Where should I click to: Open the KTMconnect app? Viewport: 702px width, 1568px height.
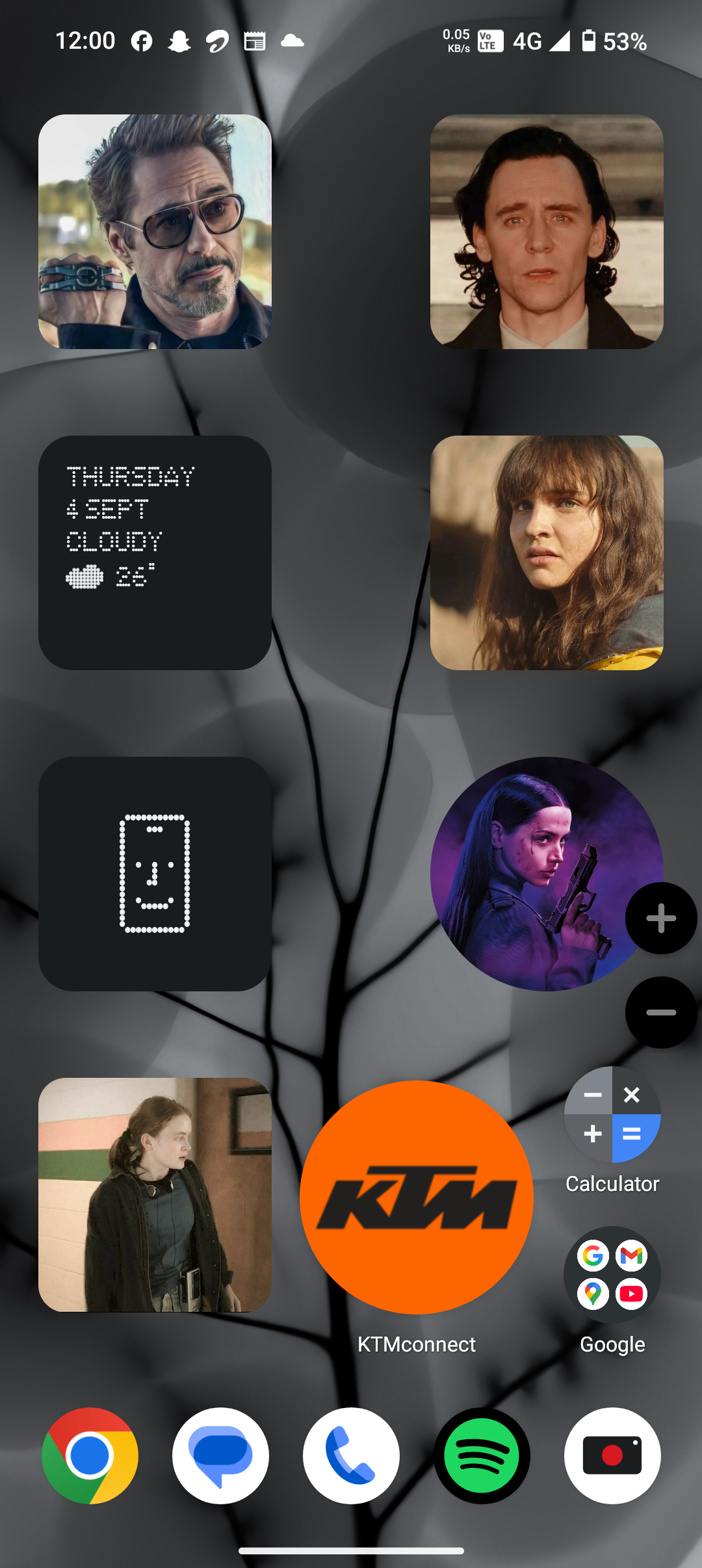416,1197
